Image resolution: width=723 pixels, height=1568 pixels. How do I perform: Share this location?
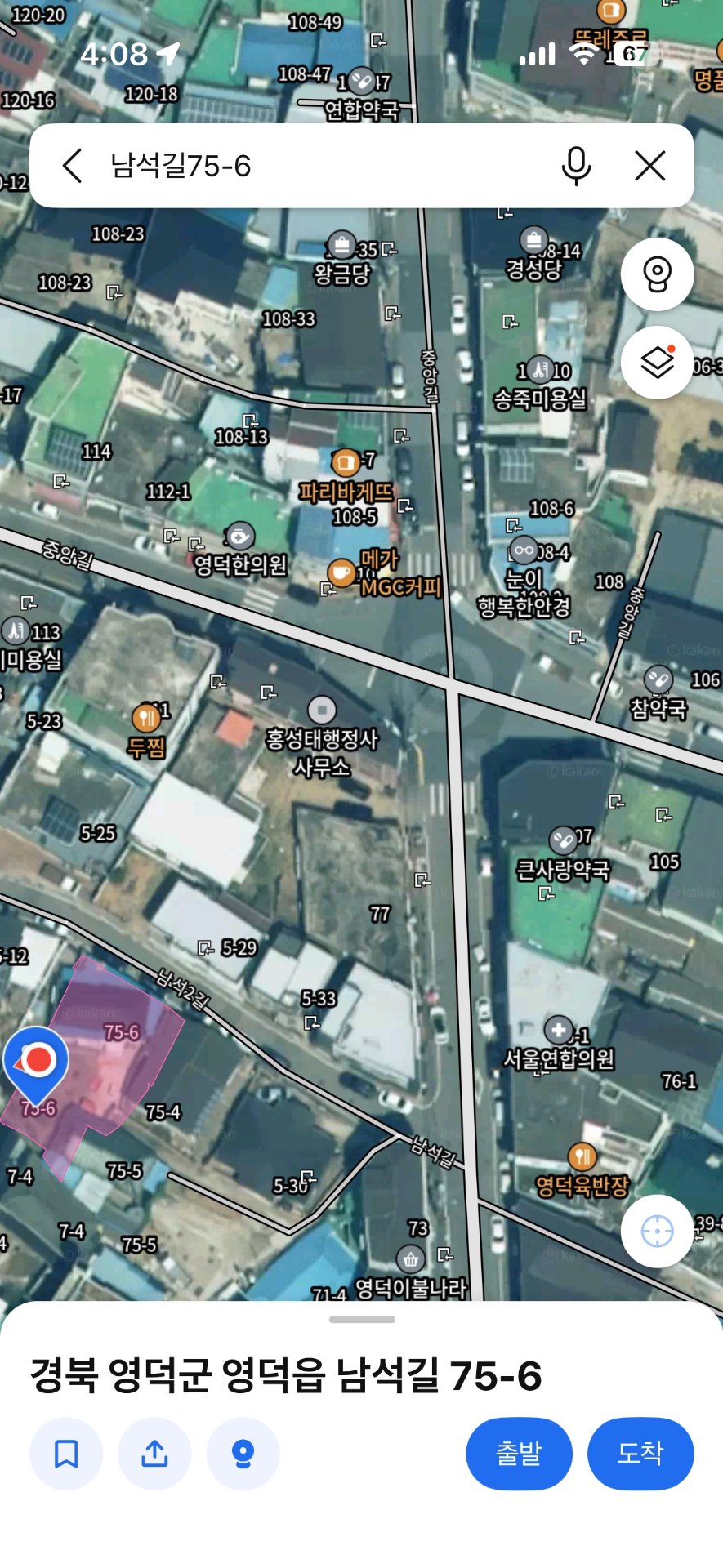pyautogui.click(x=154, y=1454)
